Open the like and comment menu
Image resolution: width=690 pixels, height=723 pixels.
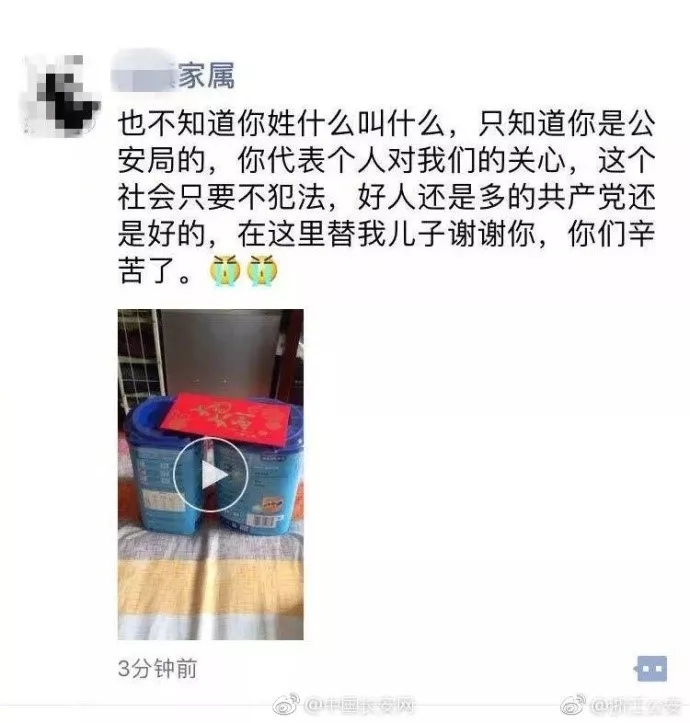(x=651, y=666)
